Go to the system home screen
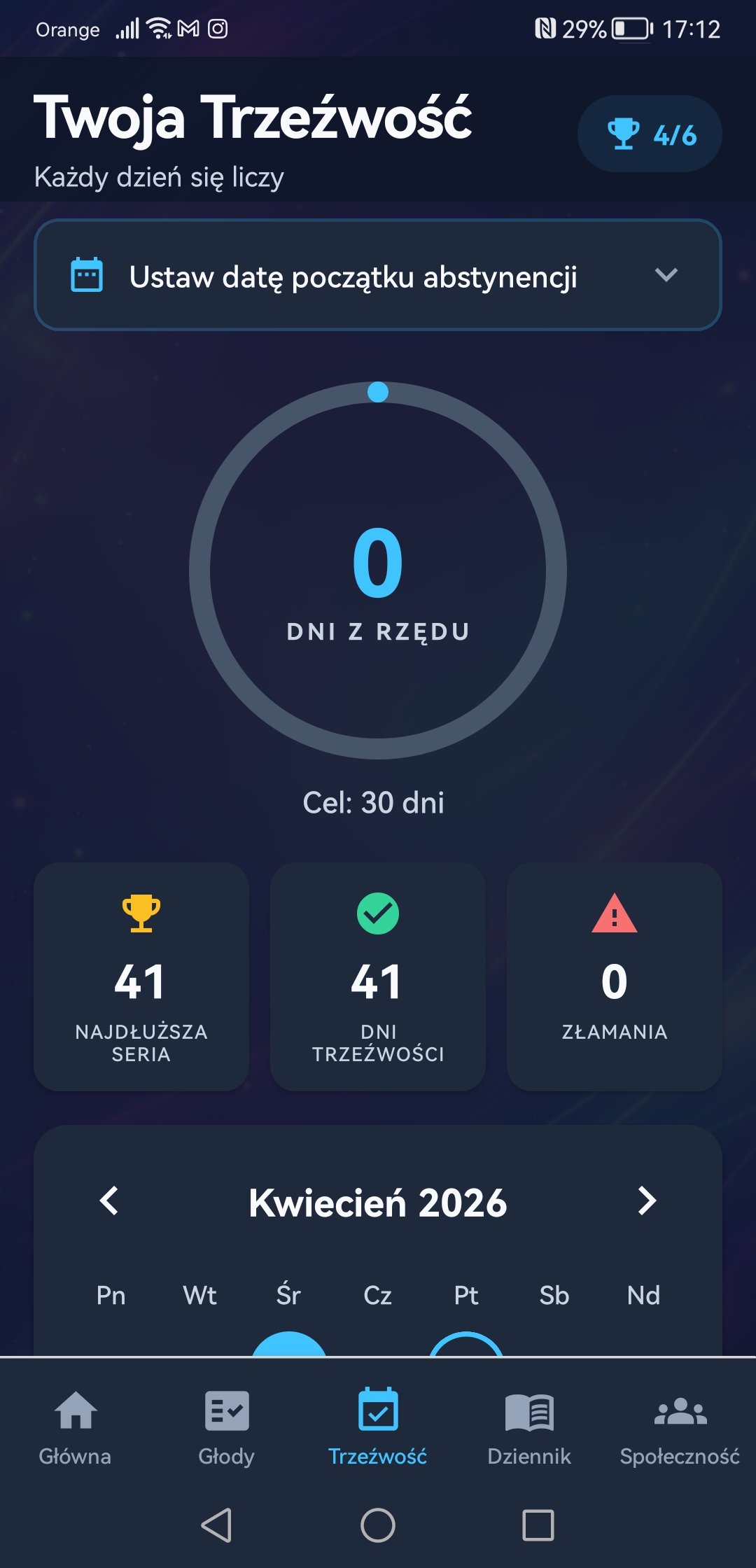 (378, 1525)
